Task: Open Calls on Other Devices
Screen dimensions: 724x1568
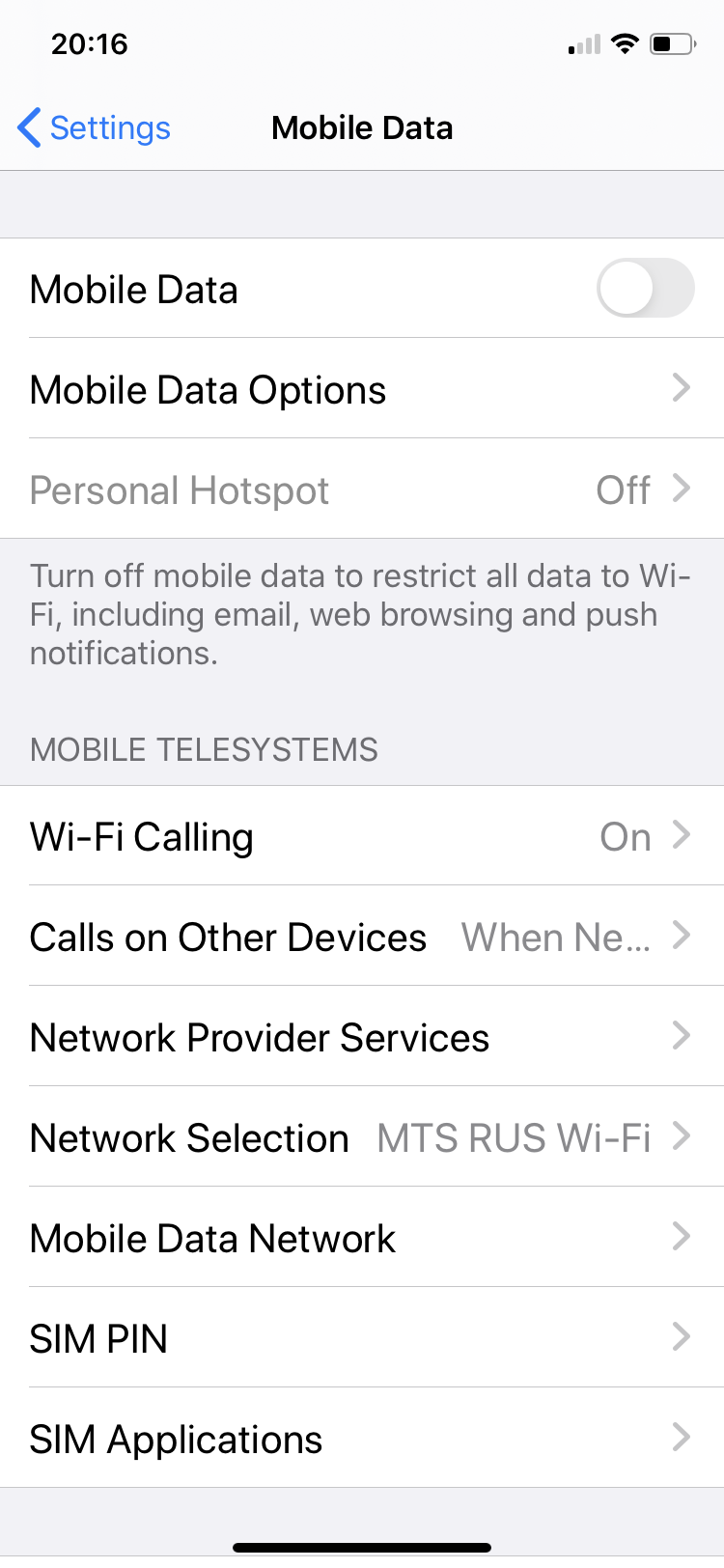Action: pyautogui.click(x=362, y=937)
